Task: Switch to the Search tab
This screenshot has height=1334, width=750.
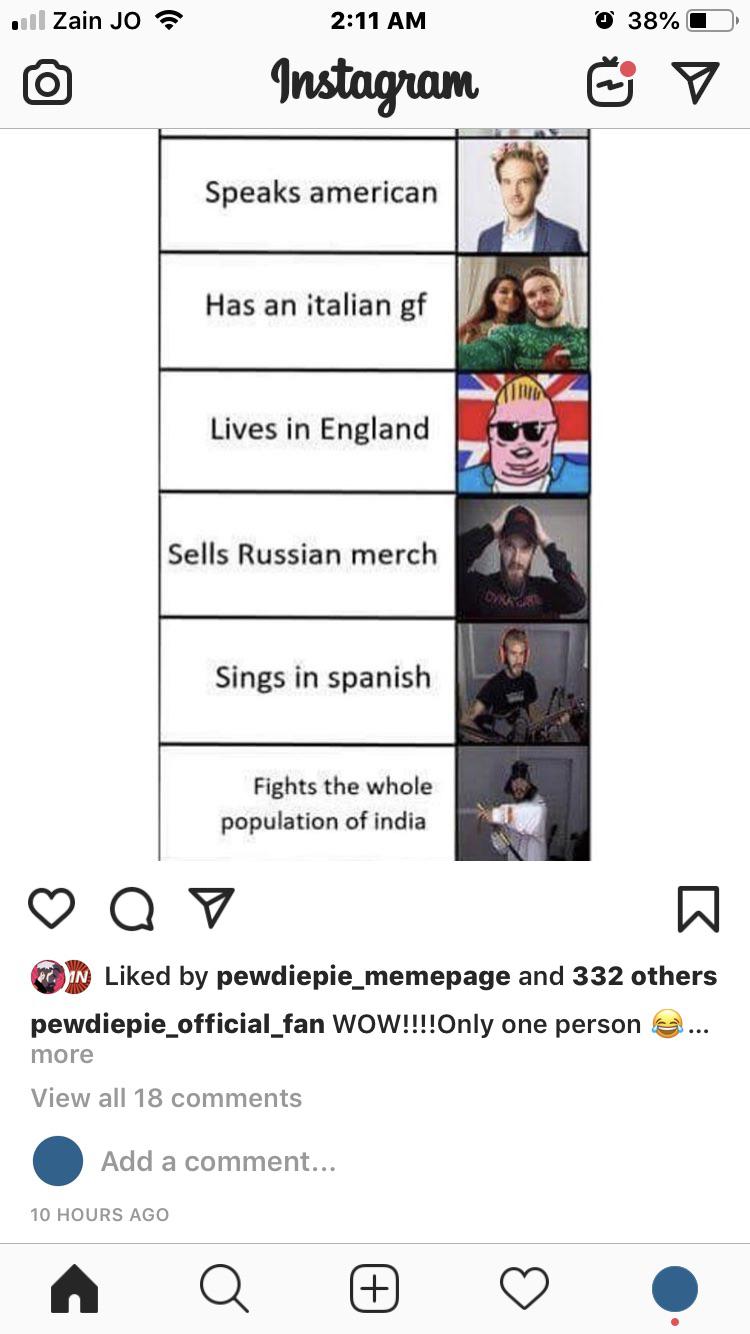Action: [x=224, y=1288]
